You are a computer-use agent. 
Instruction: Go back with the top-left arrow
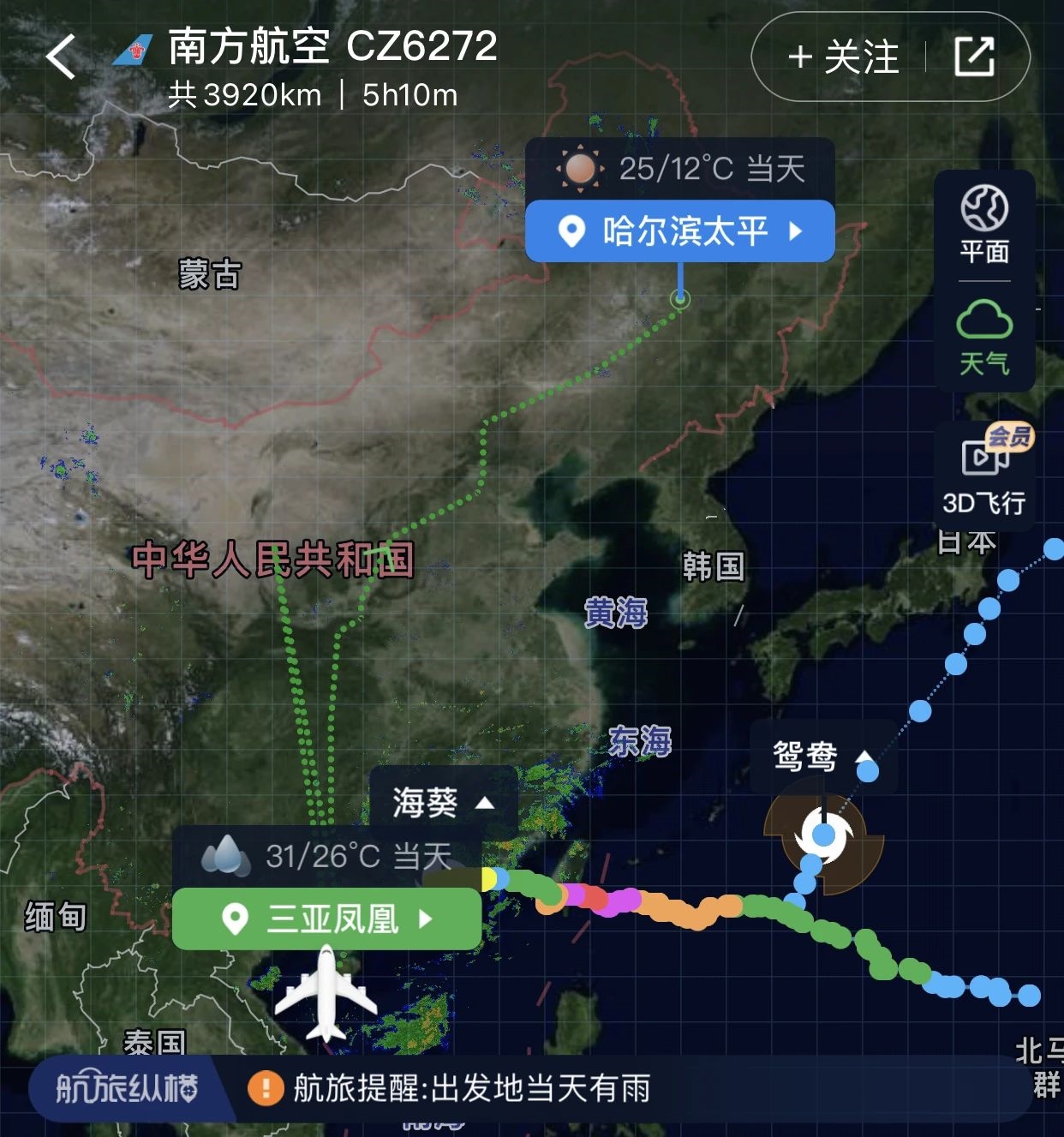point(61,57)
